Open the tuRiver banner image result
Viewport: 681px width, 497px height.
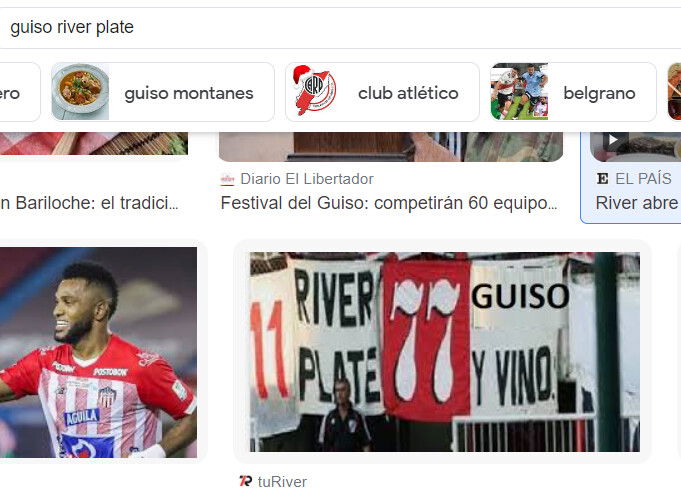[x=444, y=352]
